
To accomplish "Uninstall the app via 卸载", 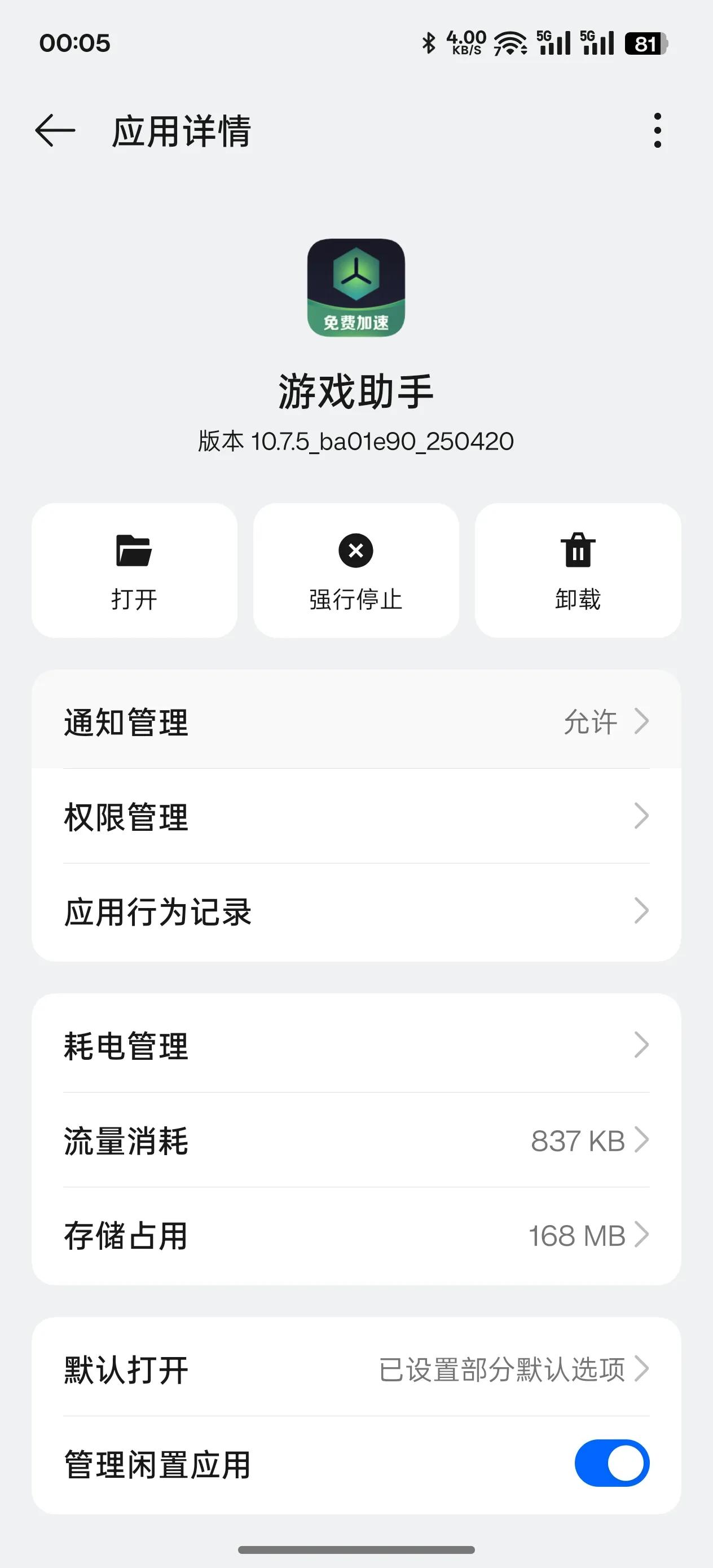I will (x=578, y=570).
